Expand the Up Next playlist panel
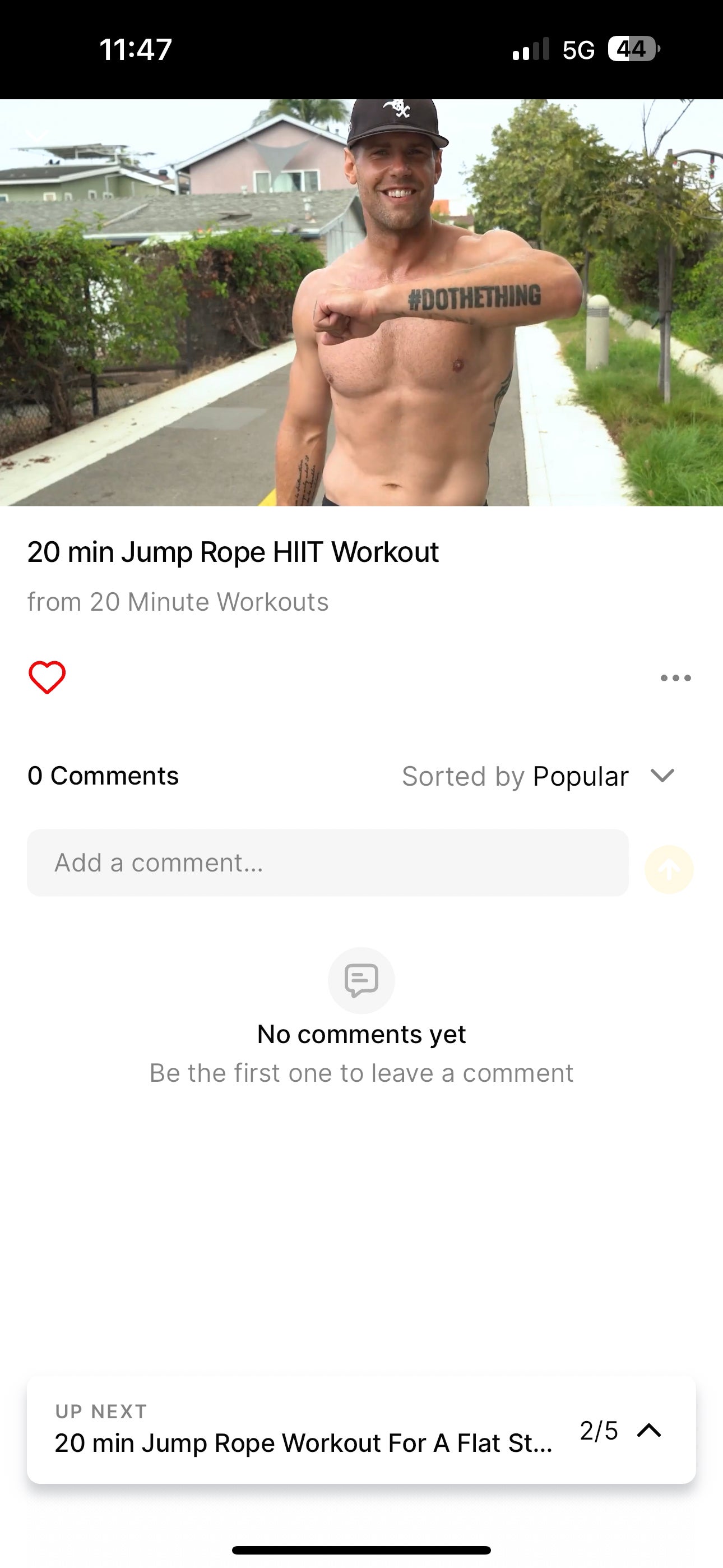The height and width of the screenshot is (1568, 723). tap(649, 1430)
